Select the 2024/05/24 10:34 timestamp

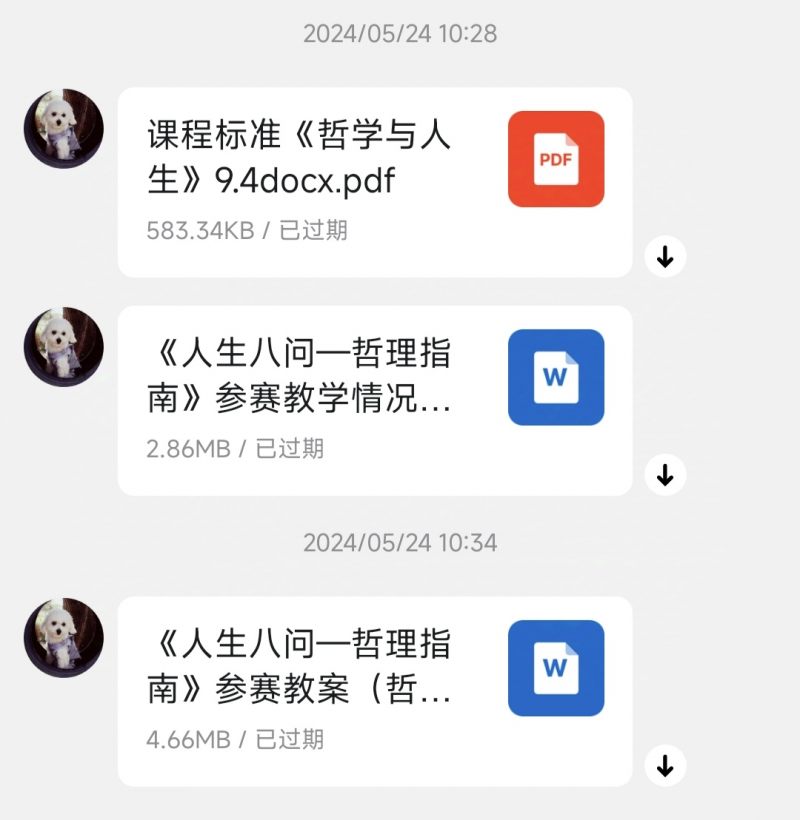399,543
